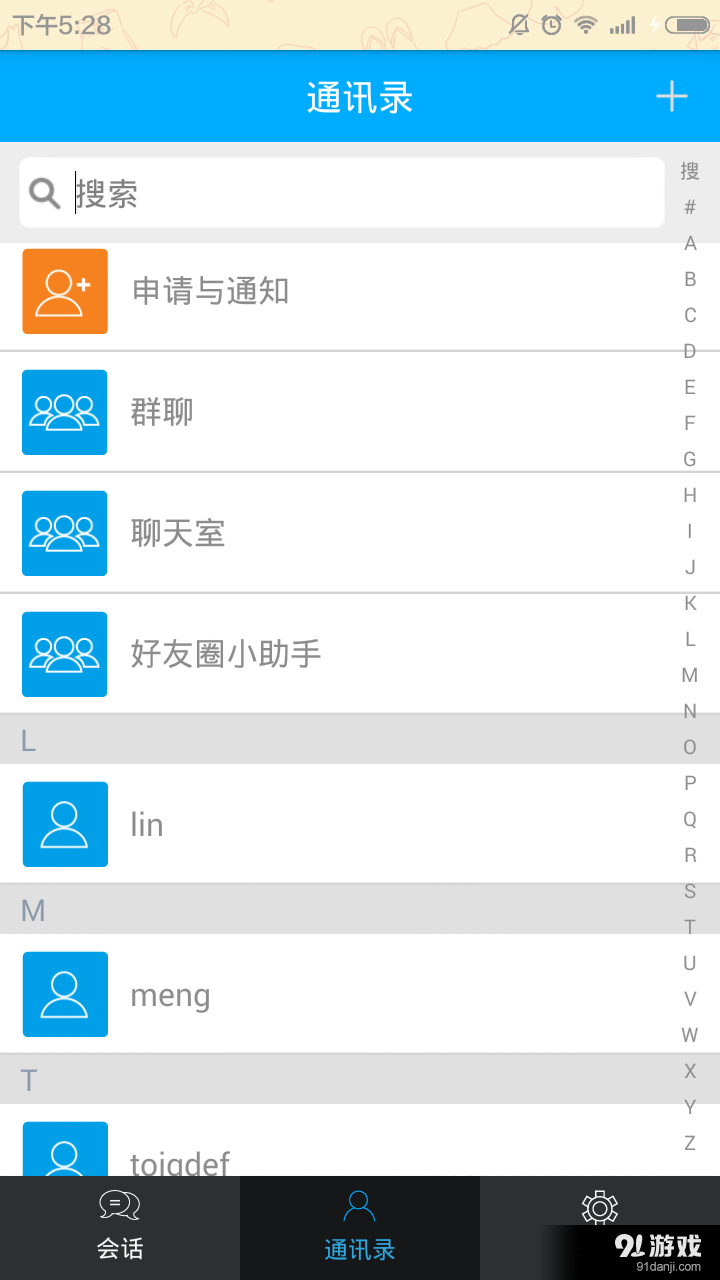Open the 聊天室 chat room icon

pos(64,533)
